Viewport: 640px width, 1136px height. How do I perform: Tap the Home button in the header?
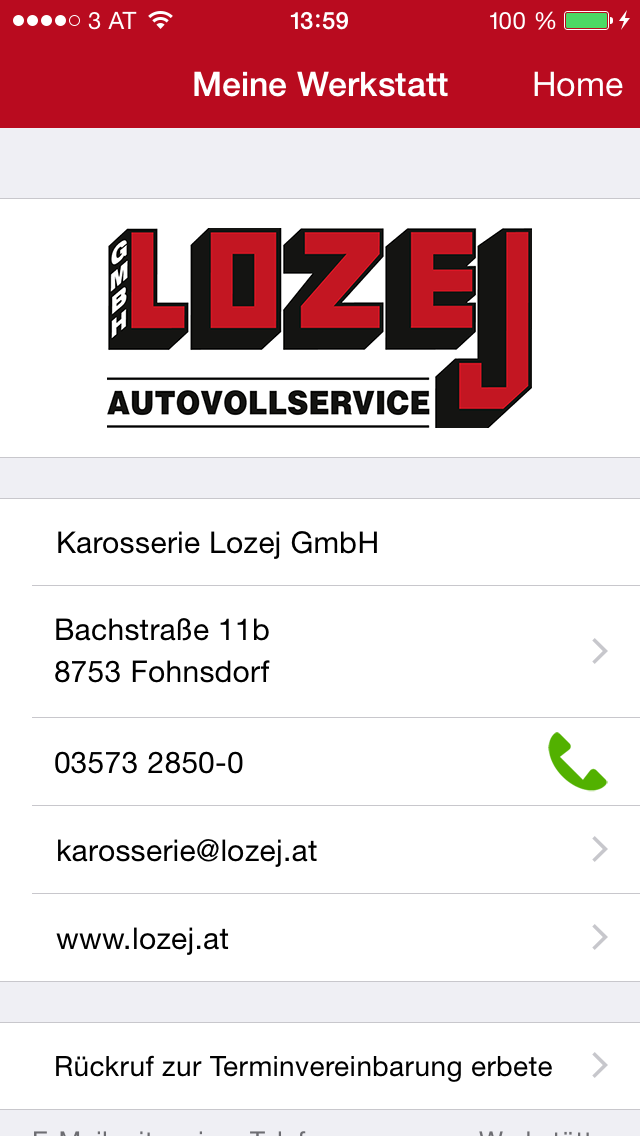[x=577, y=85]
